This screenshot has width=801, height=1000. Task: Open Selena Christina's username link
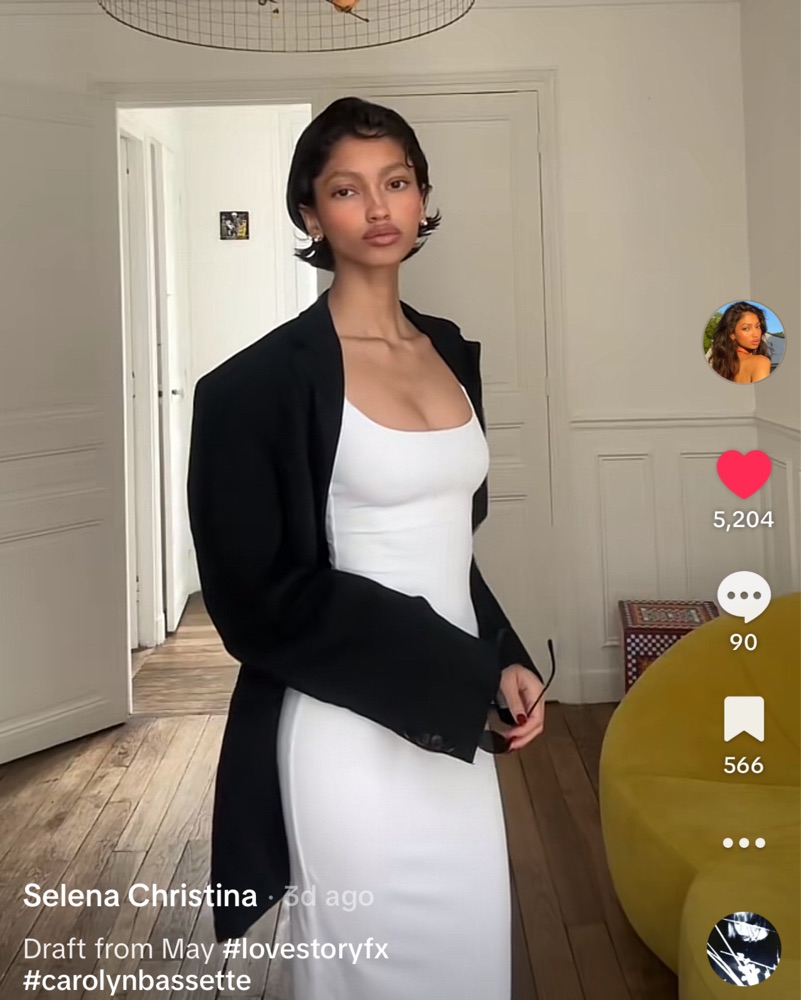coord(140,896)
